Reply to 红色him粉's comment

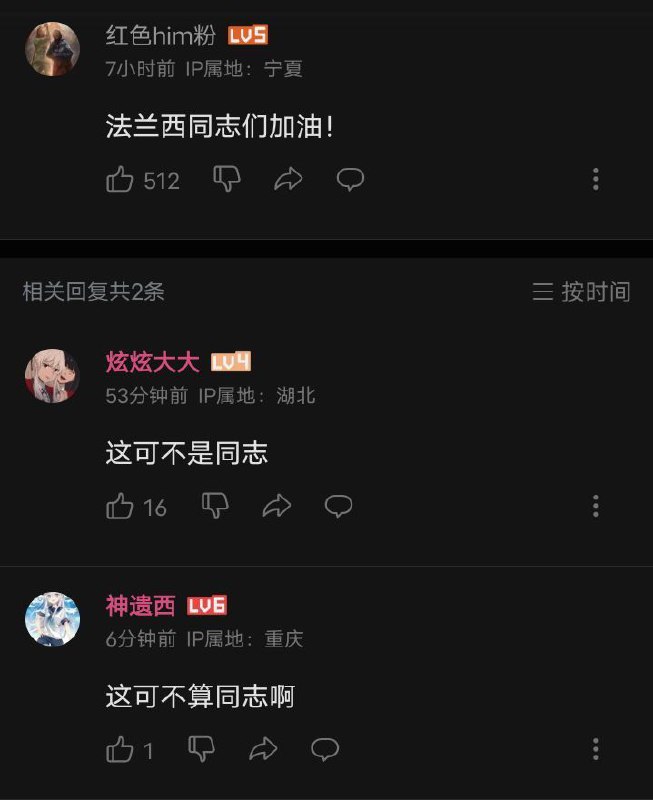[350, 180]
